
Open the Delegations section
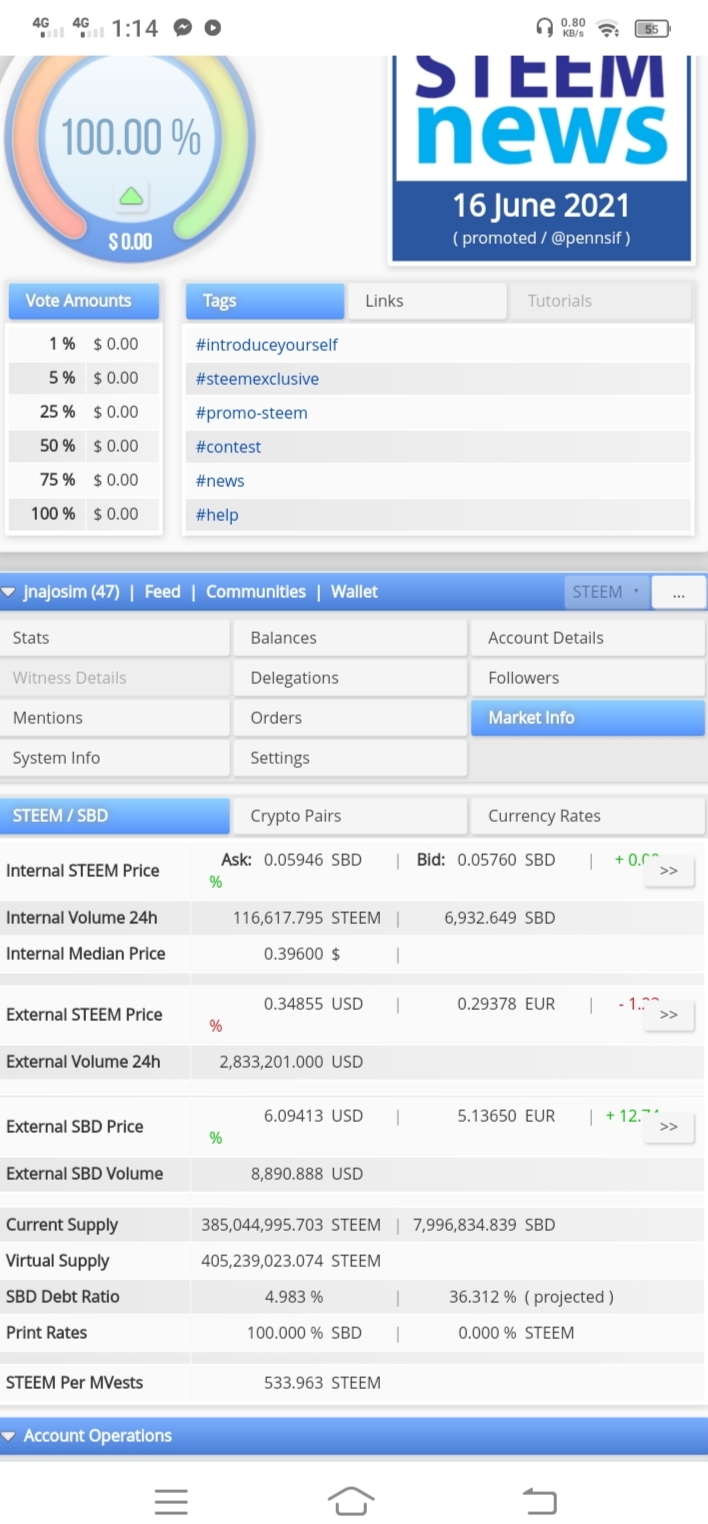[350, 678]
